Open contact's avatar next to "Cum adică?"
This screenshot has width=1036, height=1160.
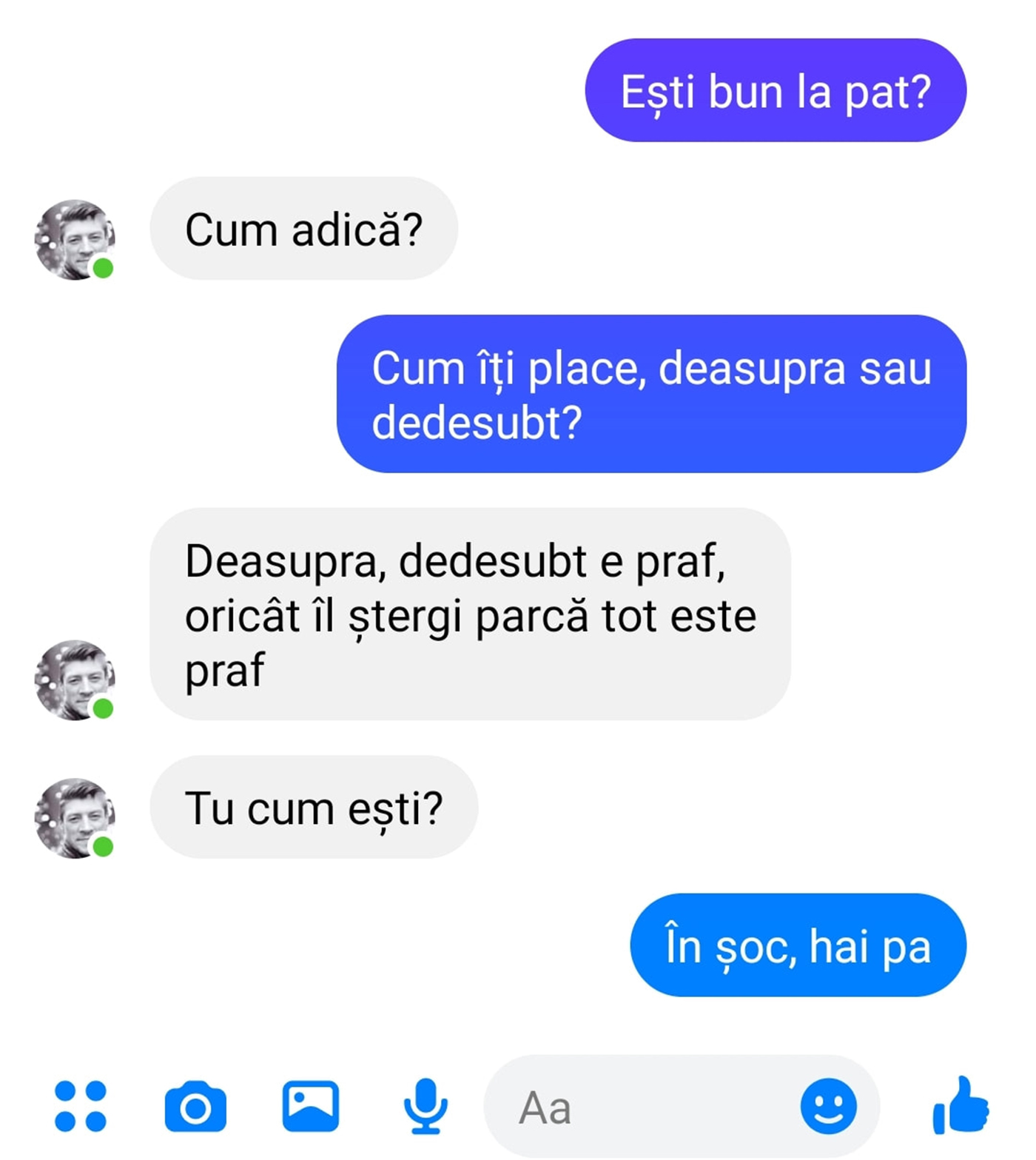(75, 240)
